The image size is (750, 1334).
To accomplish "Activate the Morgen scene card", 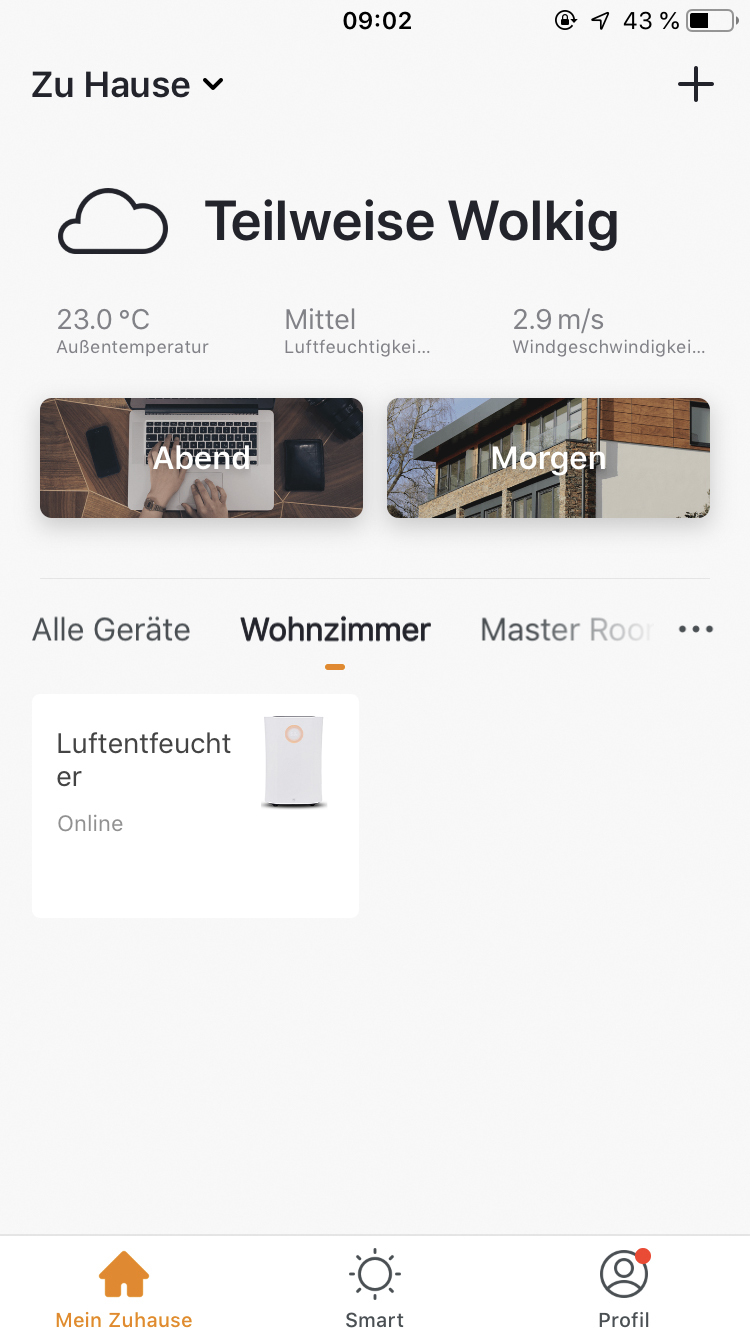I will click(548, 458).
